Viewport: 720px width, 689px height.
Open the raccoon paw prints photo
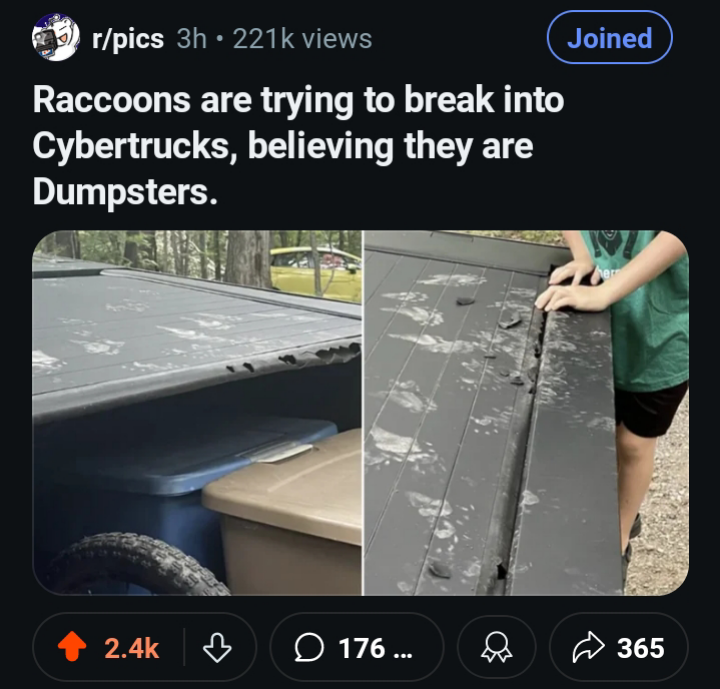(x=360, y=412)
